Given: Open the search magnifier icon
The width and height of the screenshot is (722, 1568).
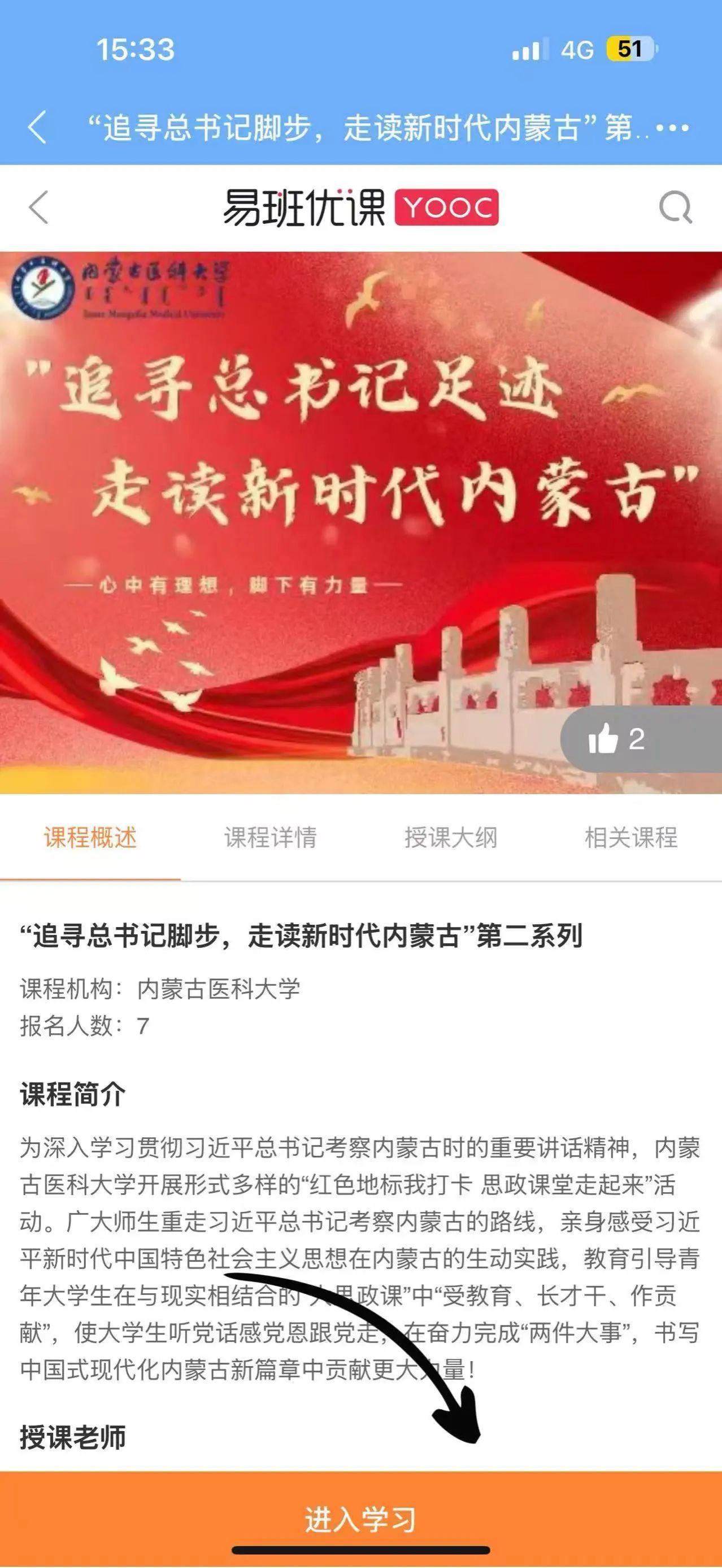Looking at the screenshot, I should tap(676, 207).
